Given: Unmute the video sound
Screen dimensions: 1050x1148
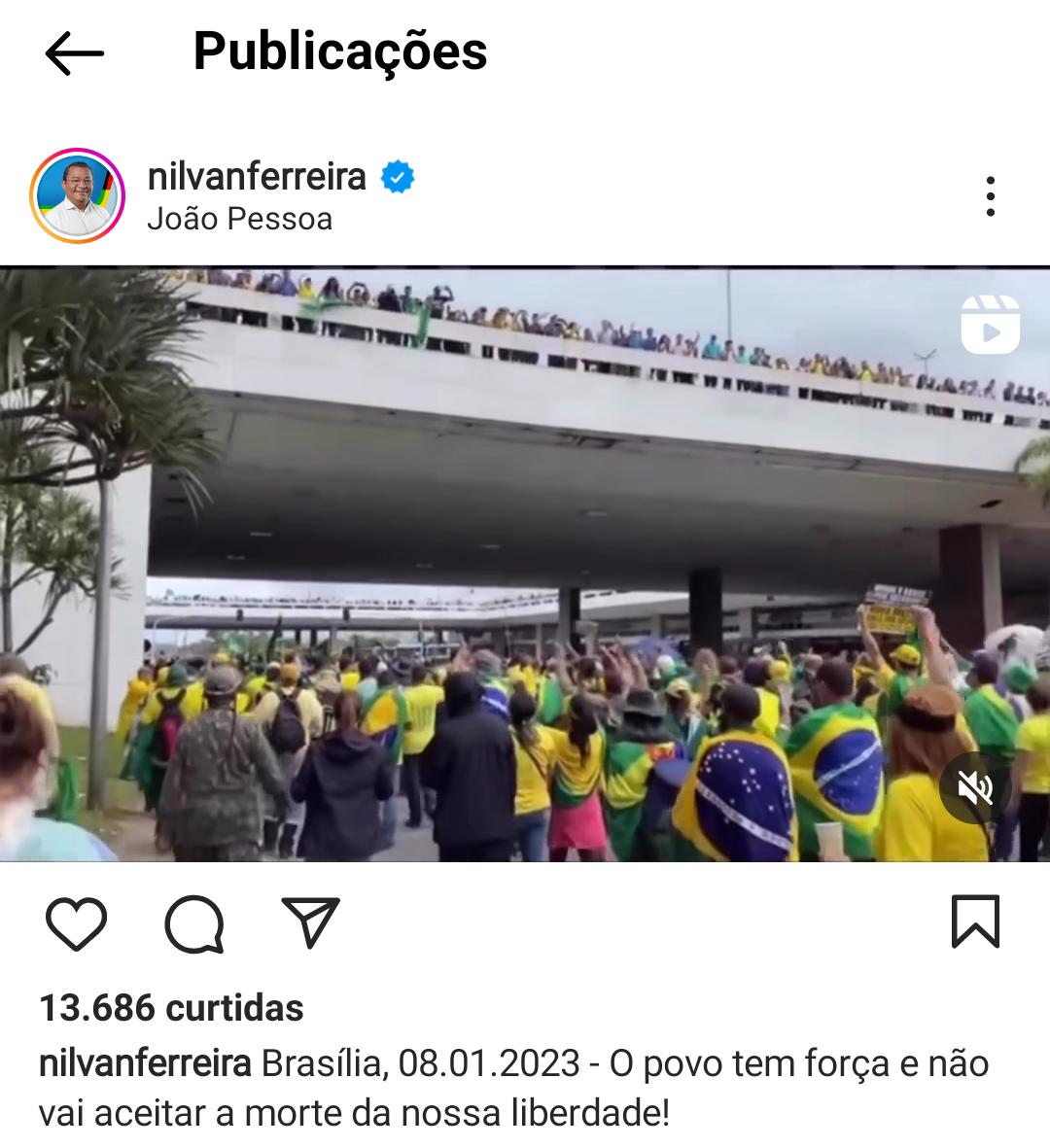Looking at the screenshot, I should (974, 788).
